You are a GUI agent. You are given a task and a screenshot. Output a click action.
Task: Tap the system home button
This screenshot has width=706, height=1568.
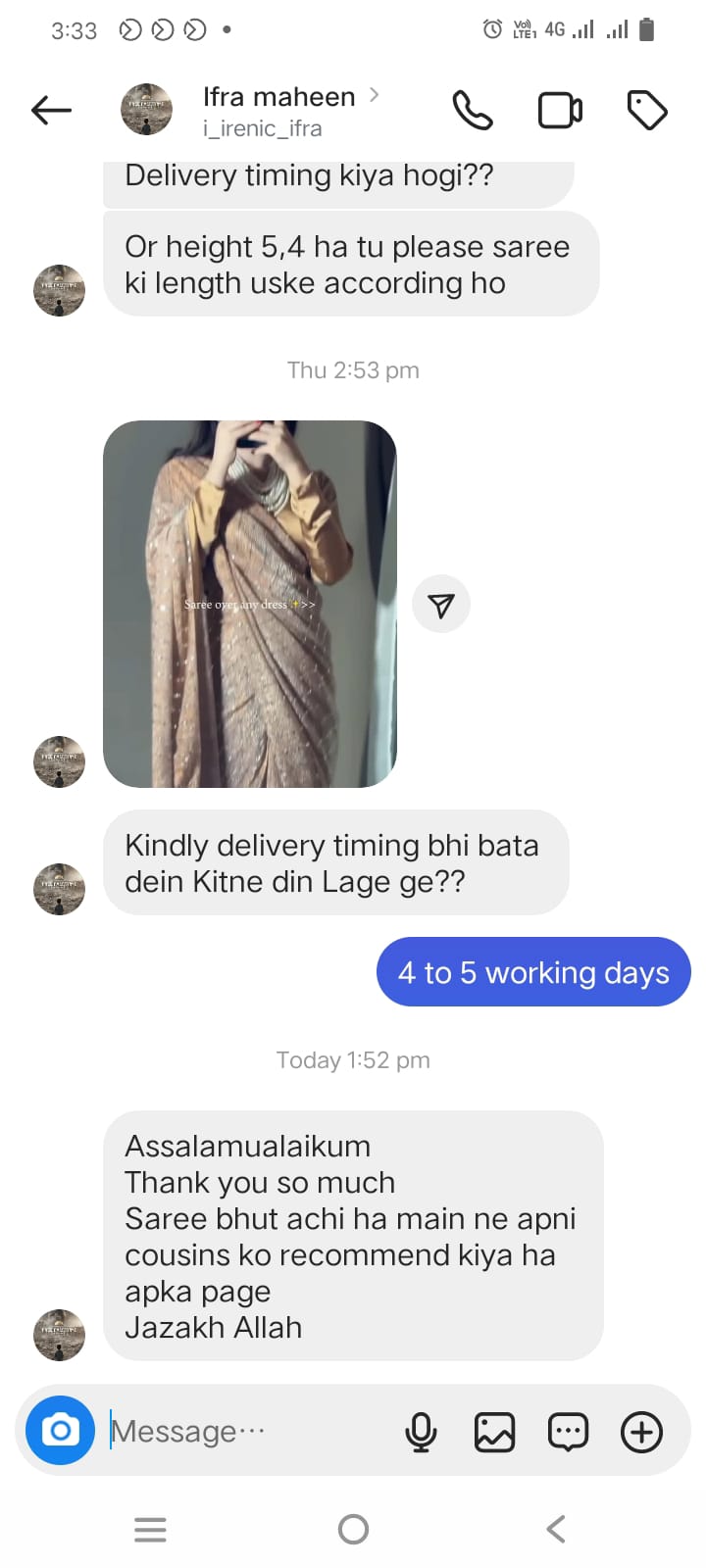353,1529
